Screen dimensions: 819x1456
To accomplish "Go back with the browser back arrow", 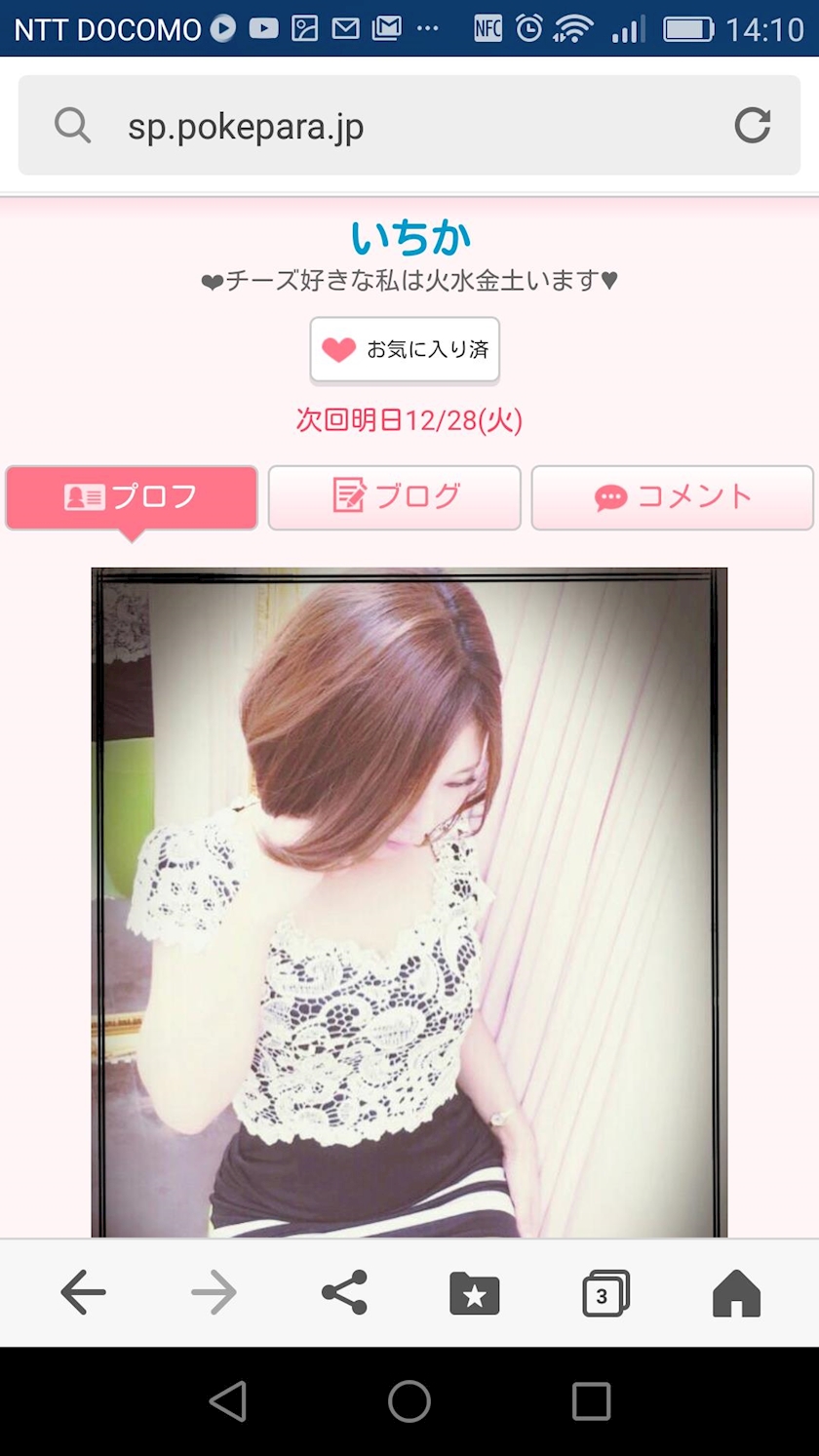I will (x=83, y=1293).
